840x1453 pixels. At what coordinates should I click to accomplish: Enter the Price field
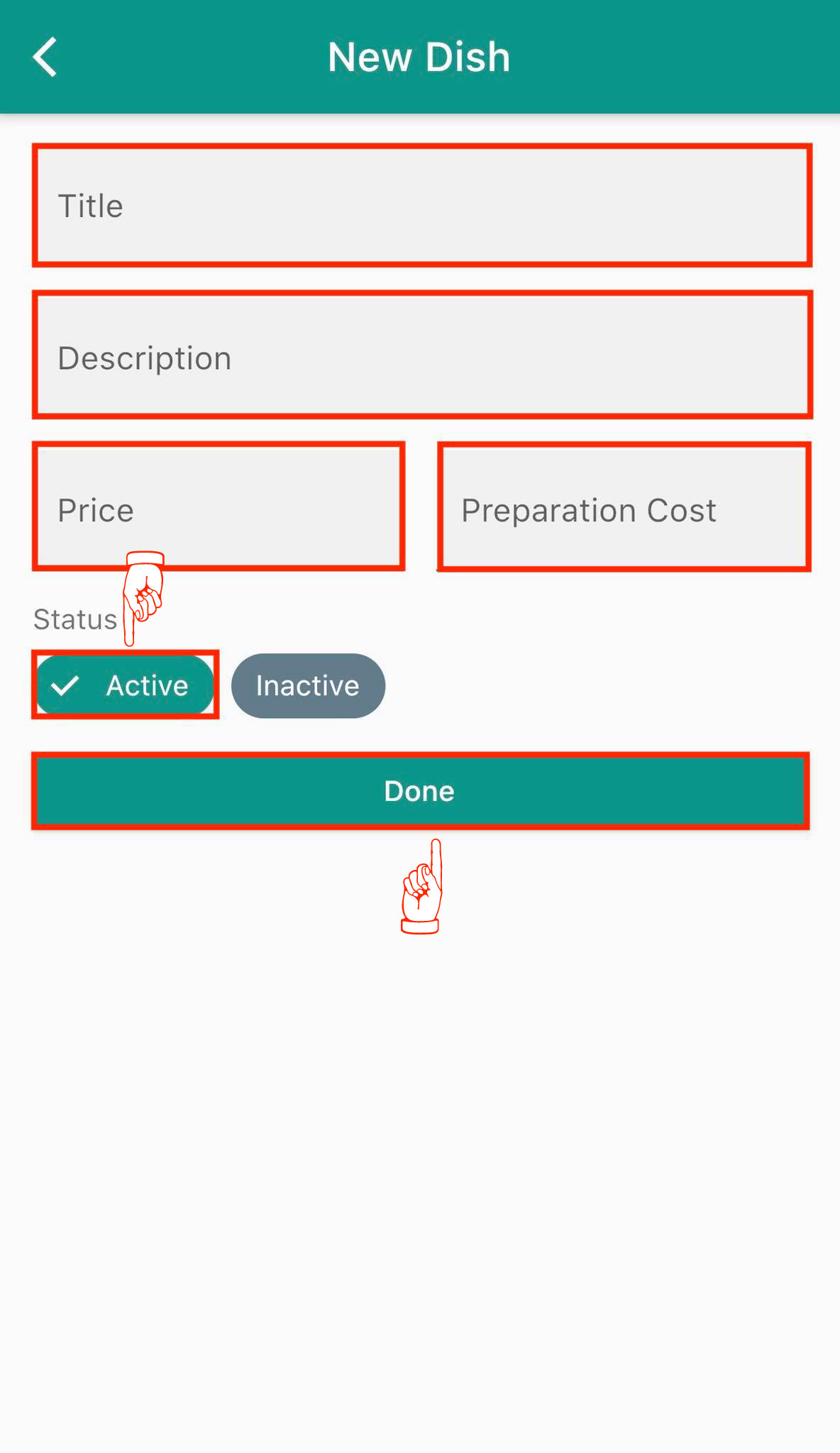219,507
